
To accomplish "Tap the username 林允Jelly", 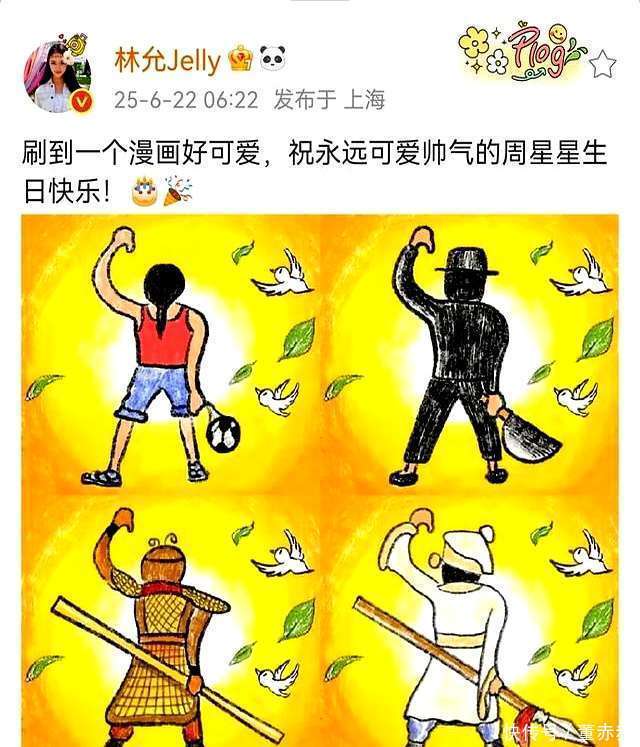I will [165, 60].
